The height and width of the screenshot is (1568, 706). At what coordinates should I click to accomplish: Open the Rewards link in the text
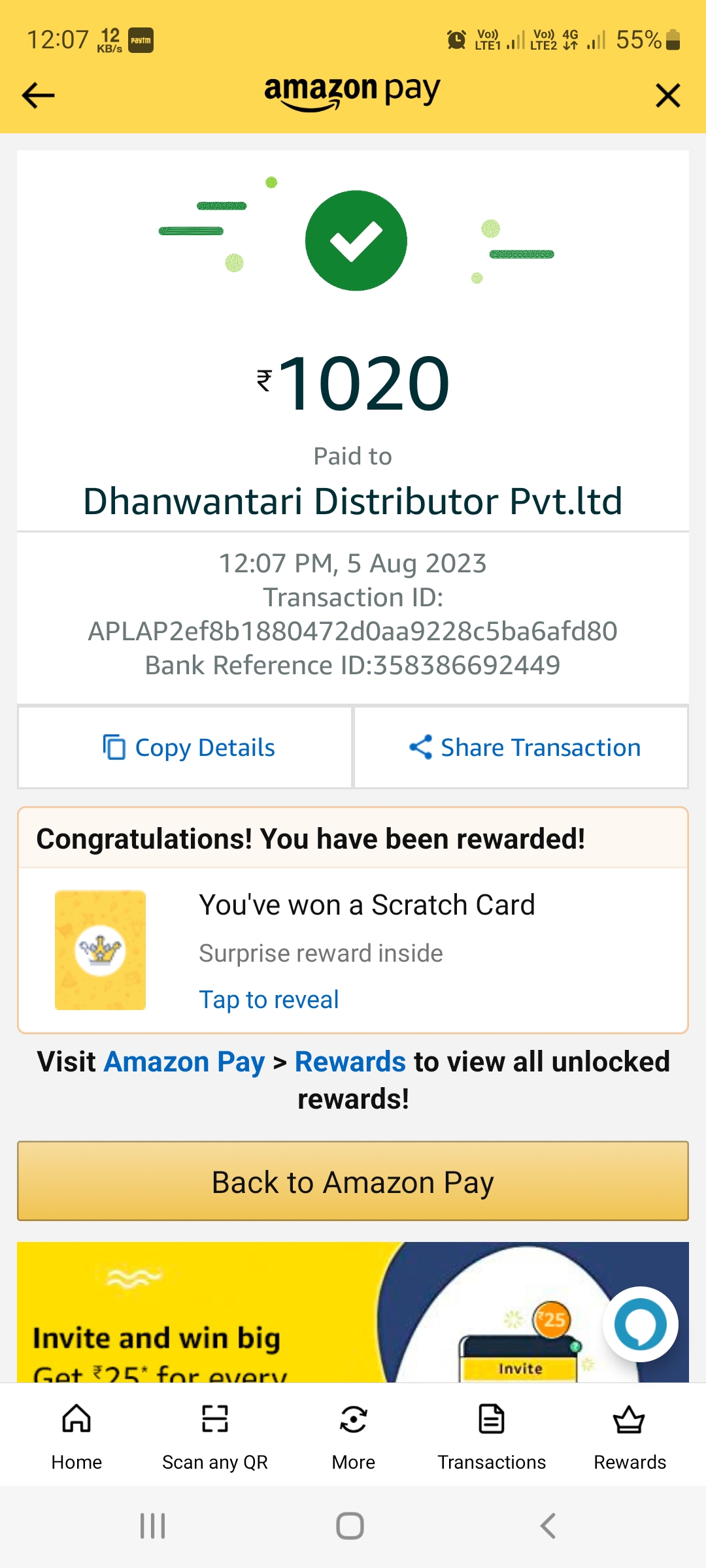tap(350, 1062)
